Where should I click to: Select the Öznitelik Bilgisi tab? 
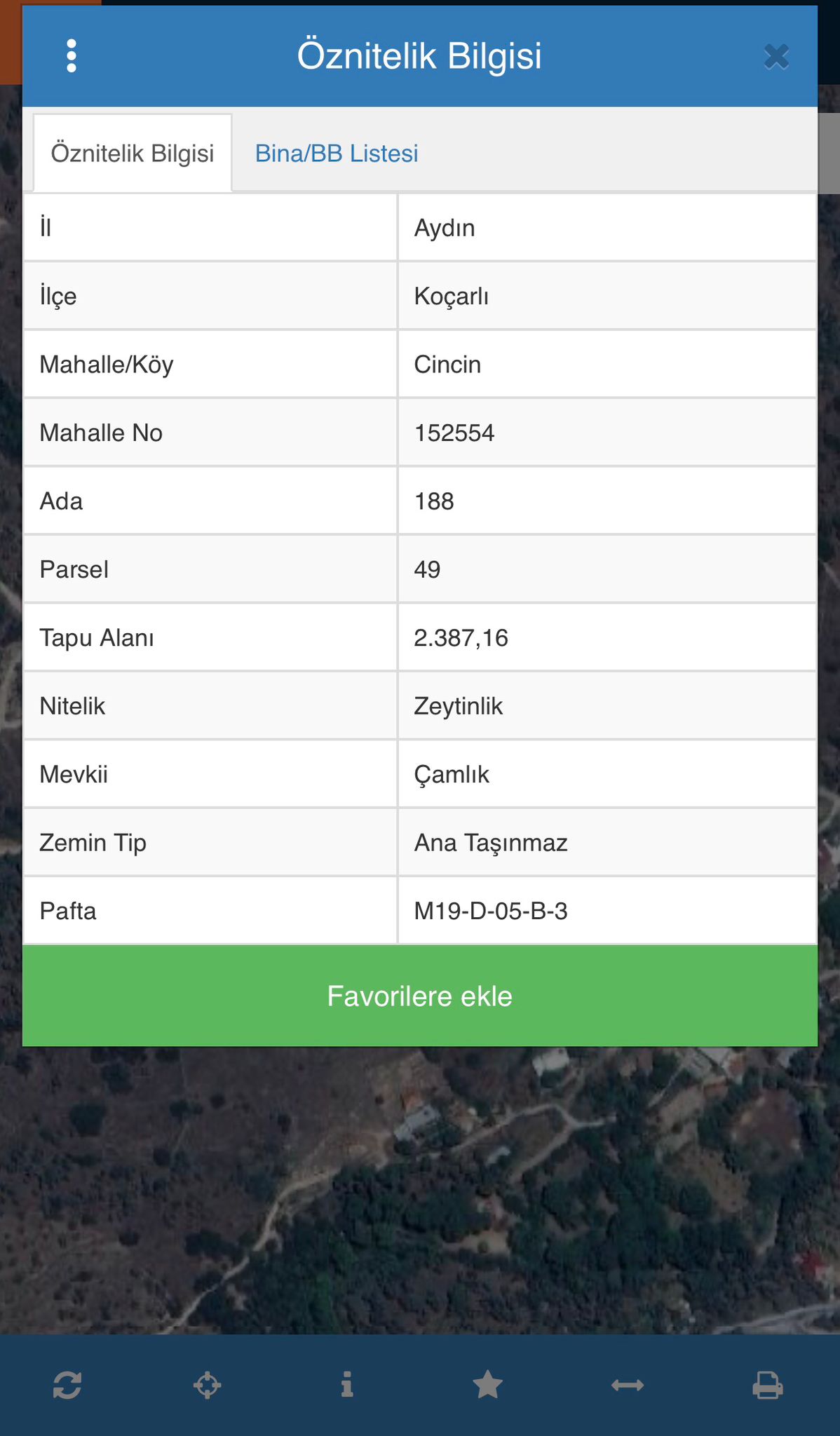pyautogui.click(x=133, y=154)
